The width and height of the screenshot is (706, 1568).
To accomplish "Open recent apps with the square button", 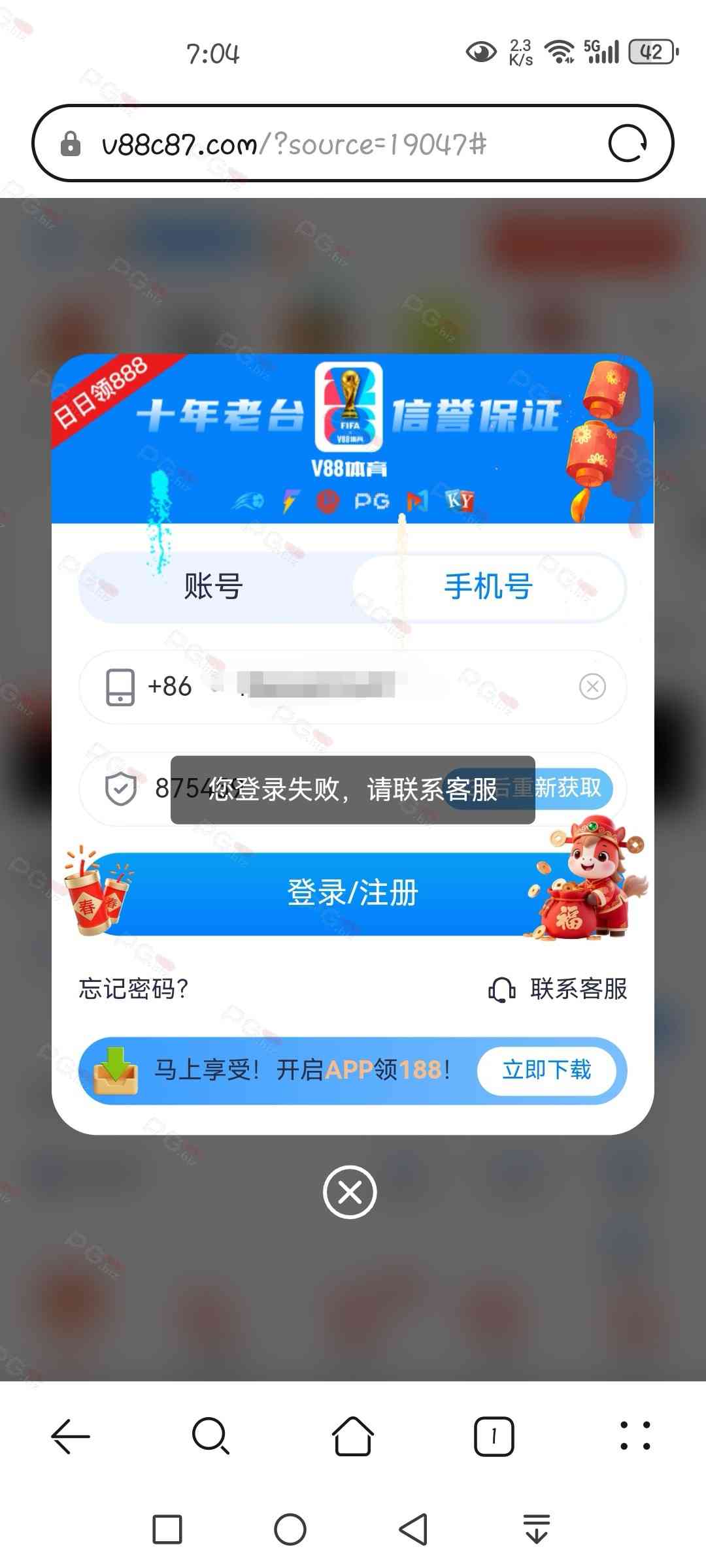I will [167, 1529].
